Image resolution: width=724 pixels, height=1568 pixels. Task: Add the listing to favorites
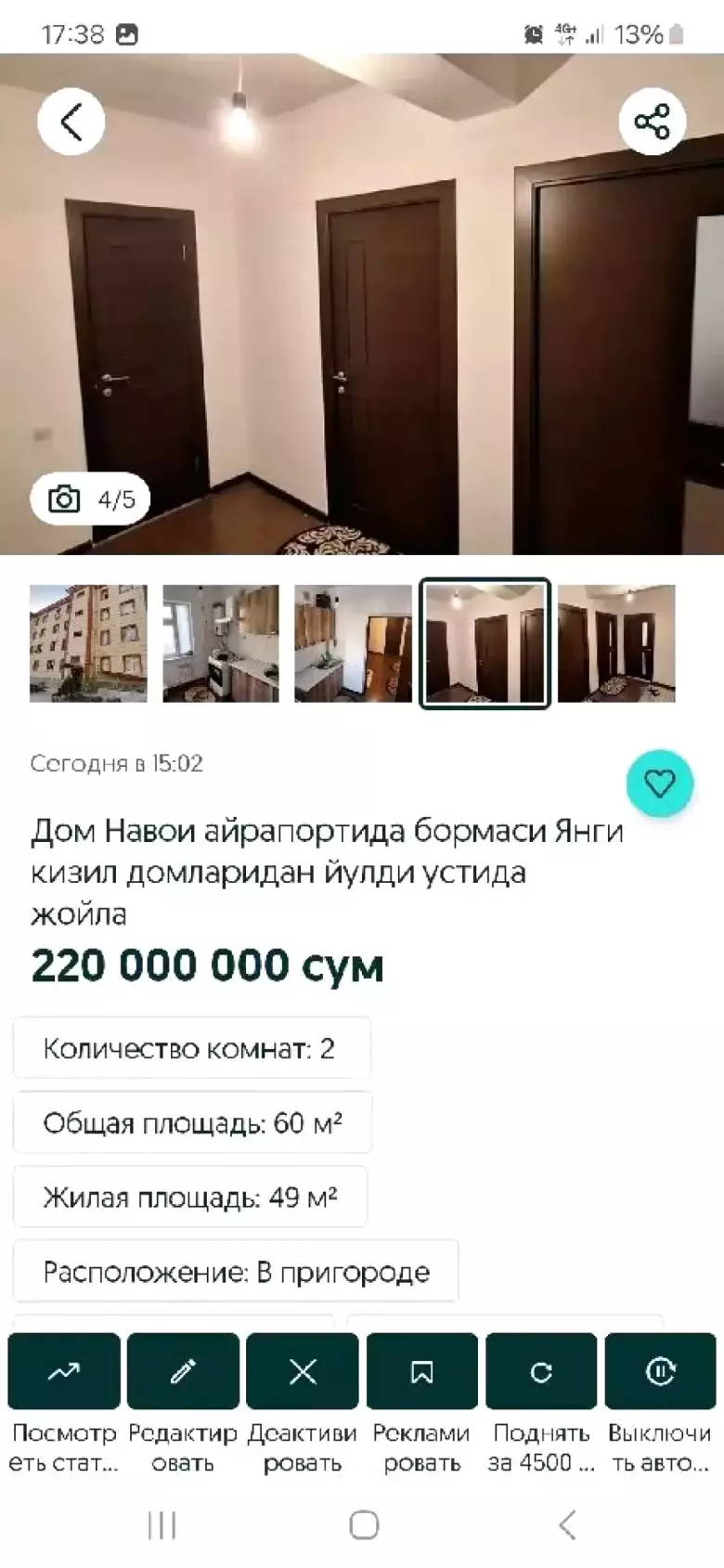click(x=660, y=784)
